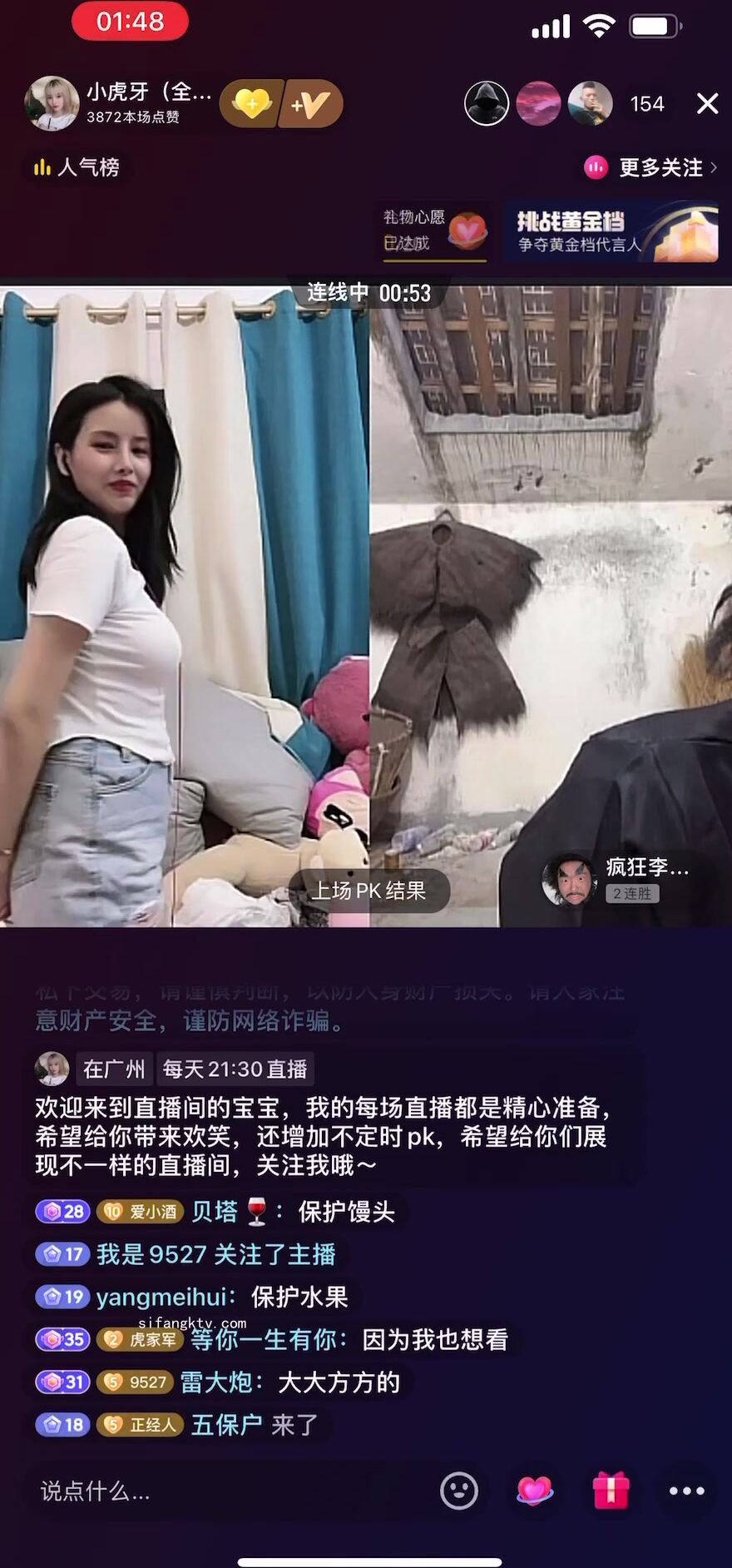This screenshot has height=1568, width=732.
Task: Open first top viewer's hooded avatar
Action: tap(487, 104)
